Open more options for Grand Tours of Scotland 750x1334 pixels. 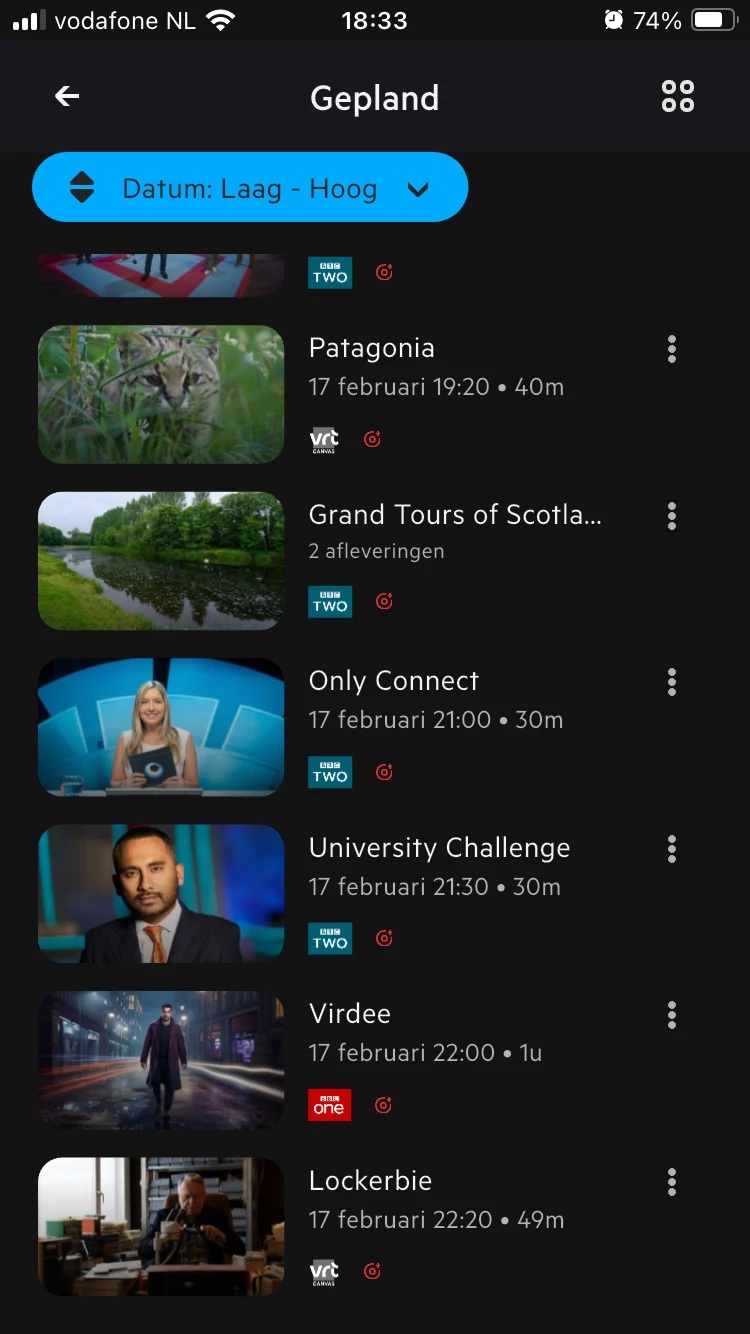[x=672, y=516]
